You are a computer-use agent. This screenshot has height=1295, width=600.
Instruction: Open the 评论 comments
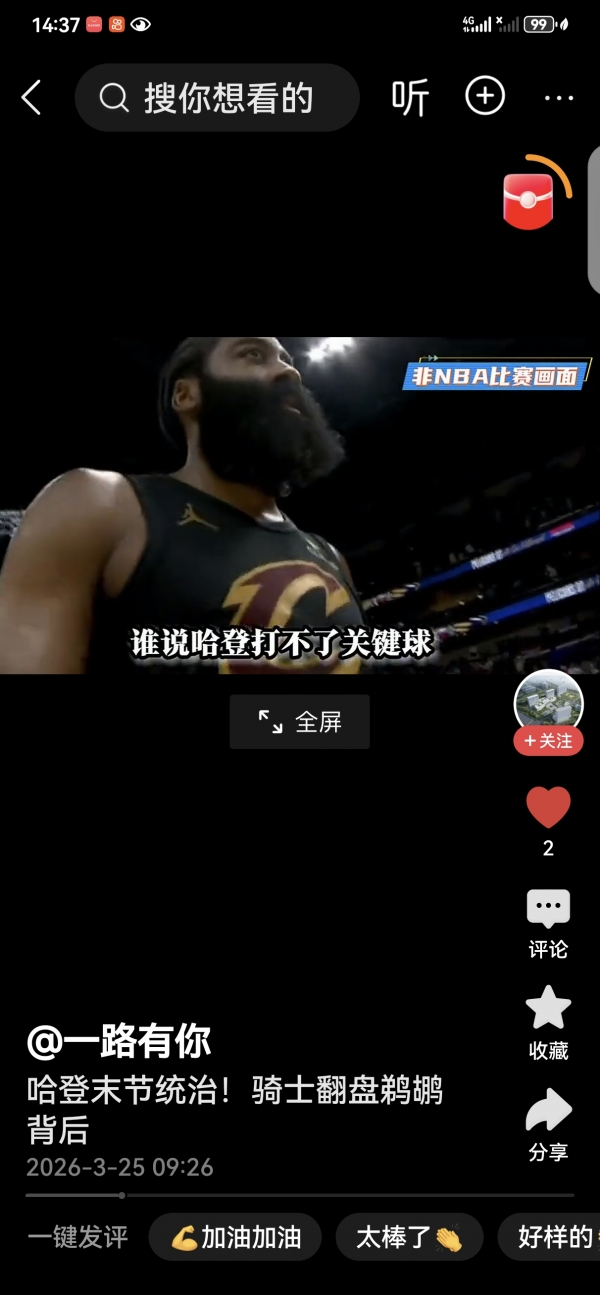(548, 922)
